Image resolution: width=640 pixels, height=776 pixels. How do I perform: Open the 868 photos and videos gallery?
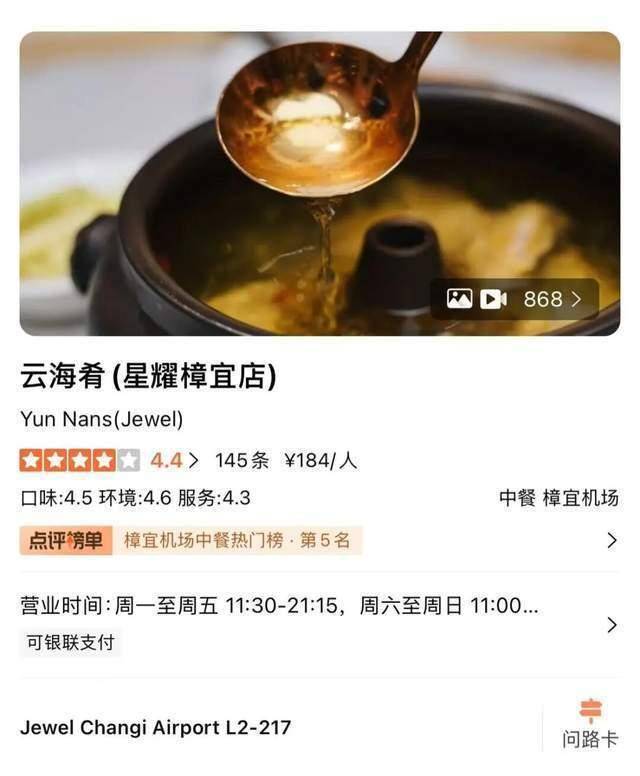[514, 299]
